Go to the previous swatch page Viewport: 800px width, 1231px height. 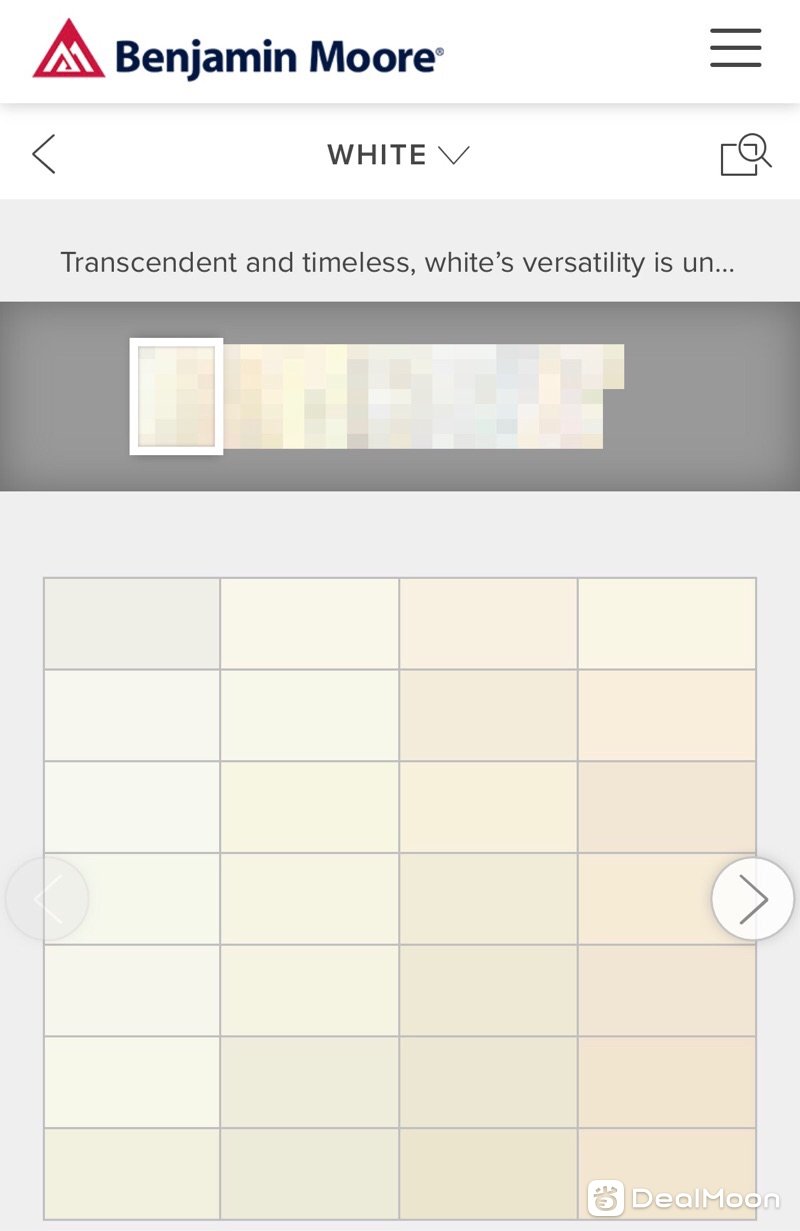point(47,899)
